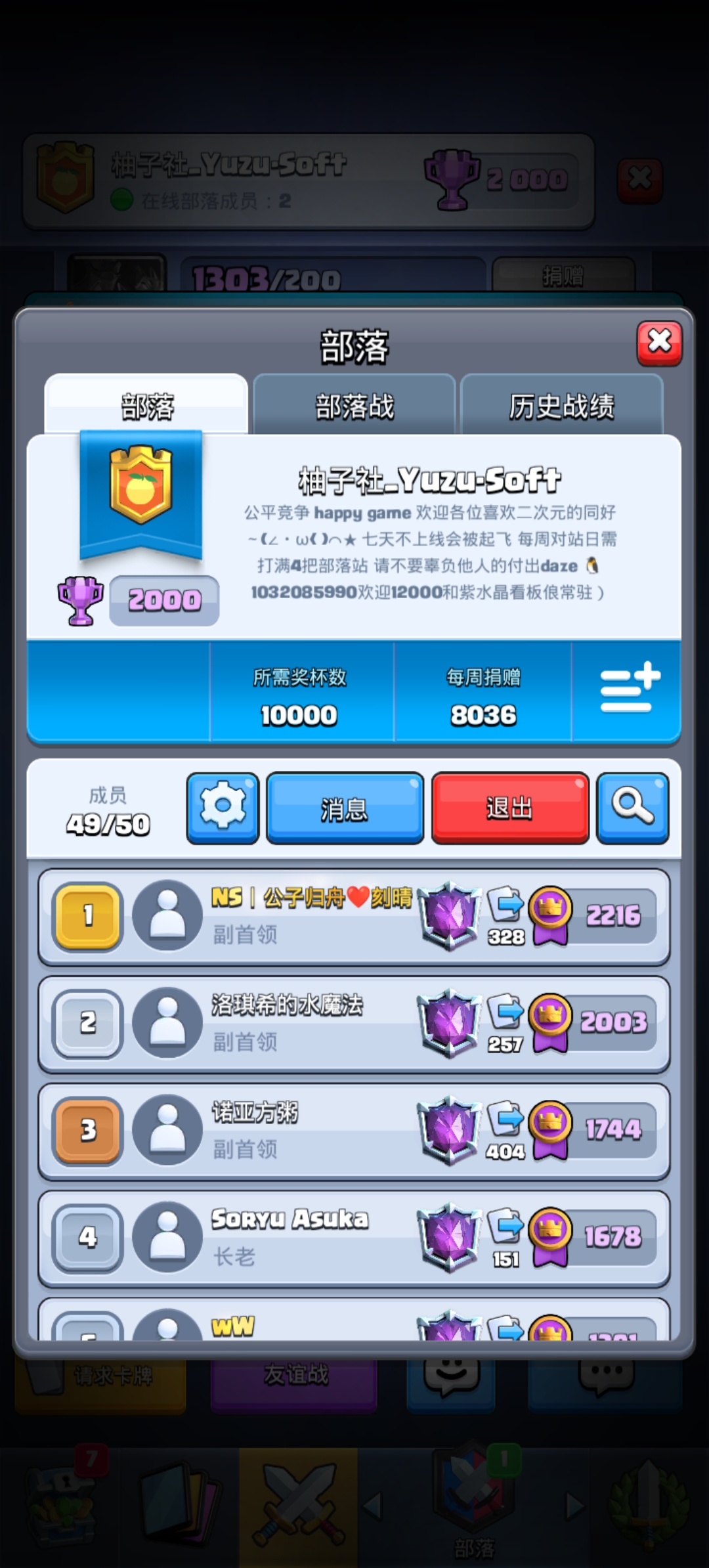Open the 历史战绩 tab
Screen dimensions: 709x1568
562,406
